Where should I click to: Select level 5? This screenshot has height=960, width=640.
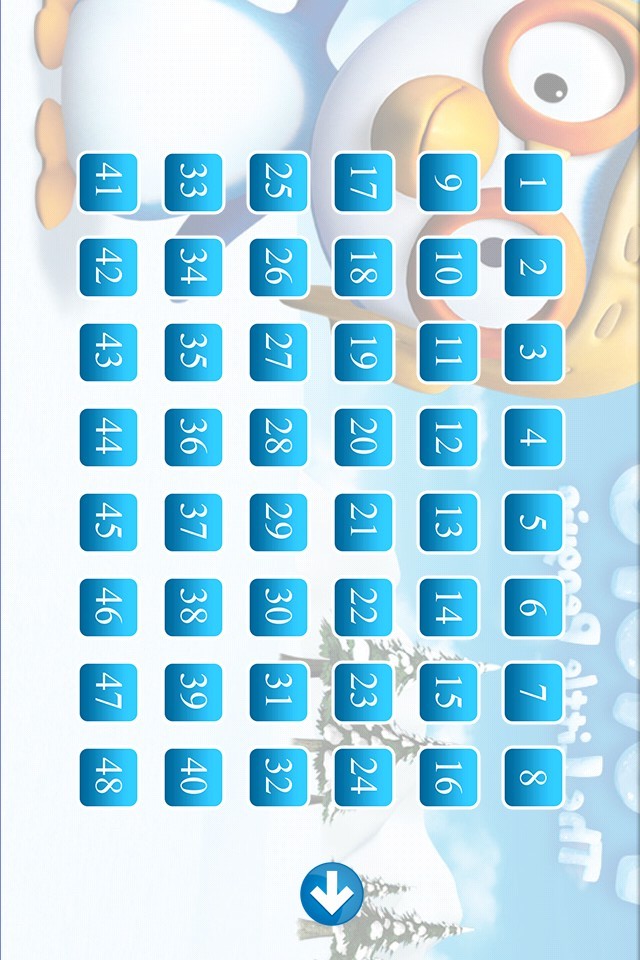click(533, 523)
